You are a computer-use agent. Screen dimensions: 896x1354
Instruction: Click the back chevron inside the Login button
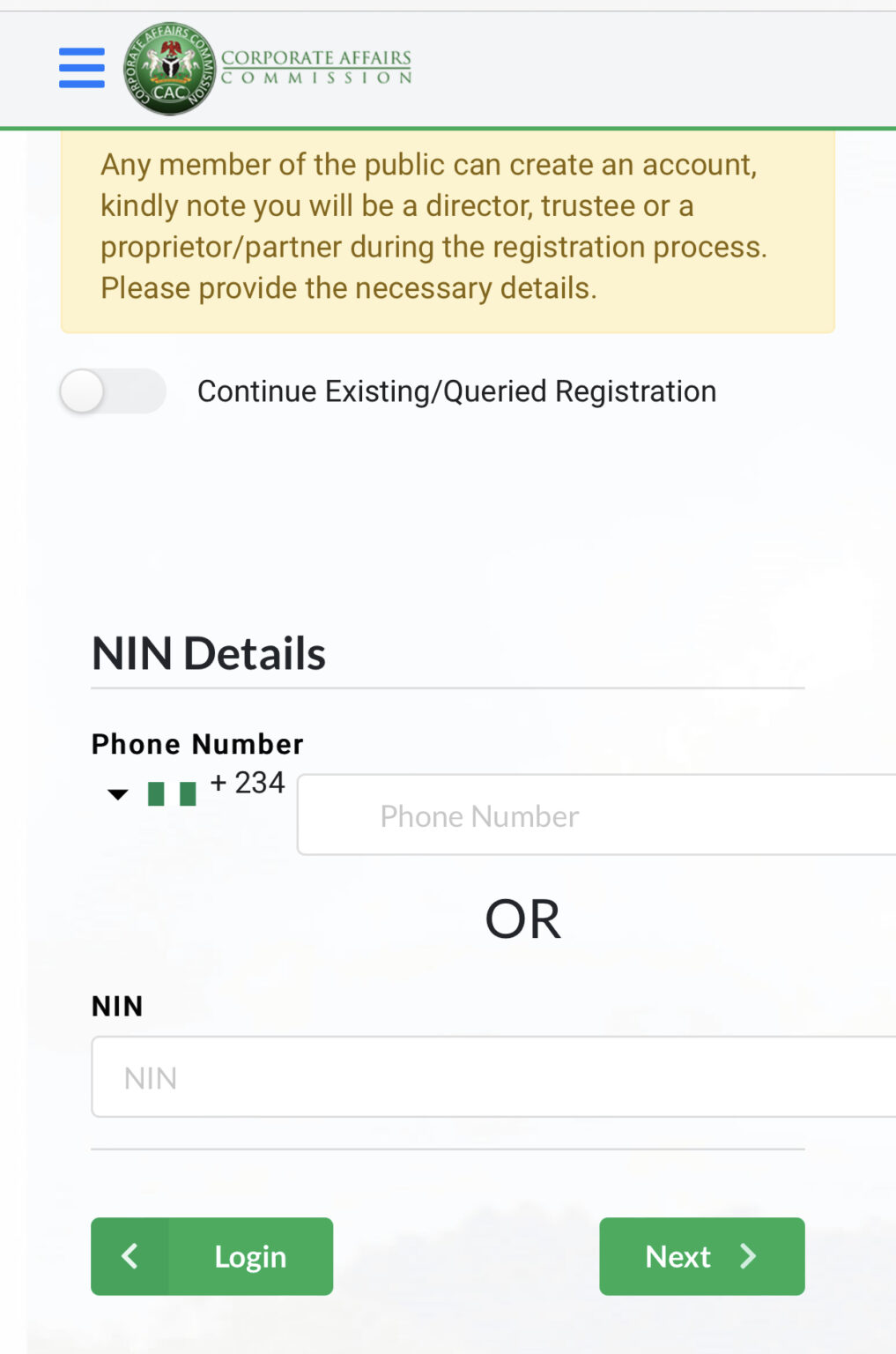(x=130, y=1255)
